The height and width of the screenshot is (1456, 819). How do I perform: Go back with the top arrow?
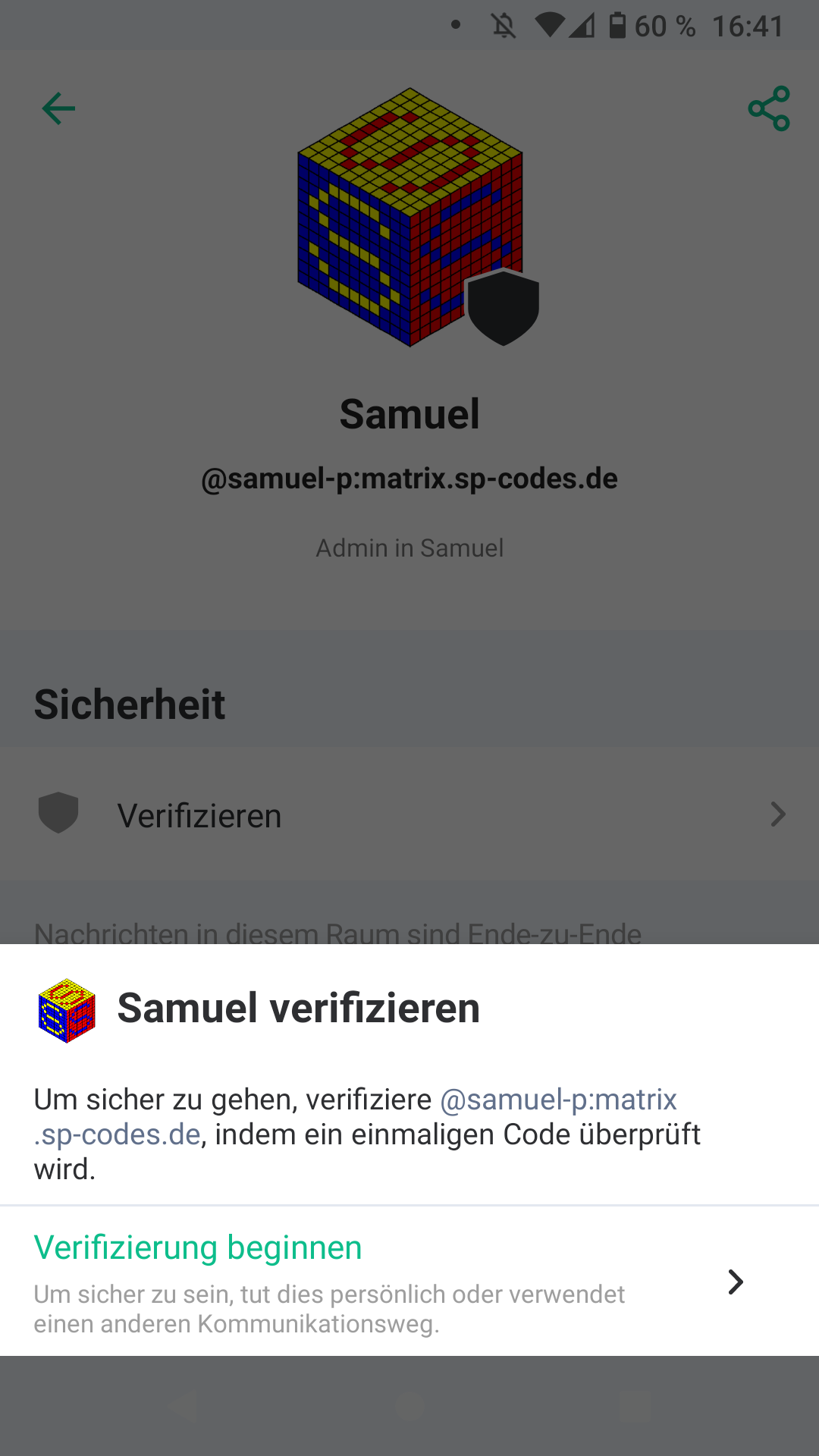[x=58, y=108]
